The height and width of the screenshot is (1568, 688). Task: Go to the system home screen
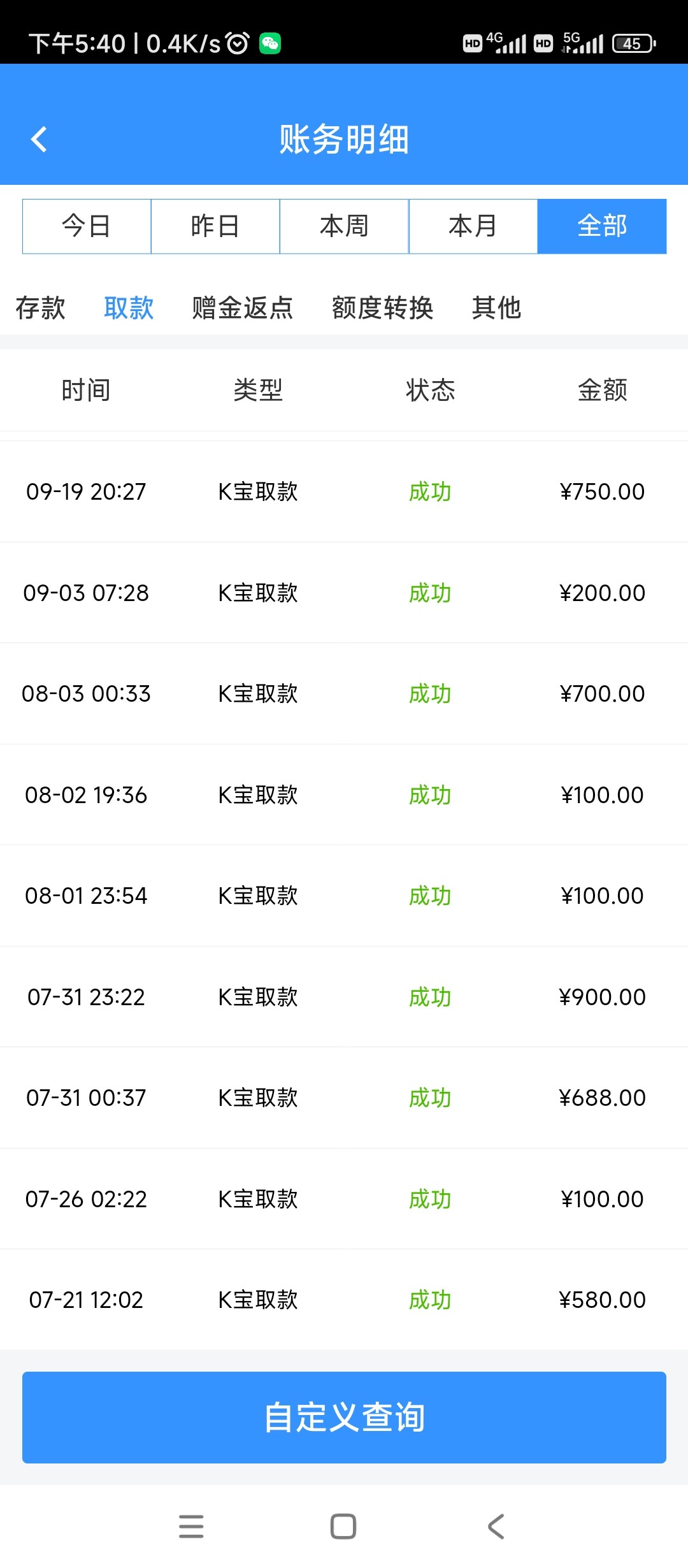pyautogui.click(x=343, y=1527)
